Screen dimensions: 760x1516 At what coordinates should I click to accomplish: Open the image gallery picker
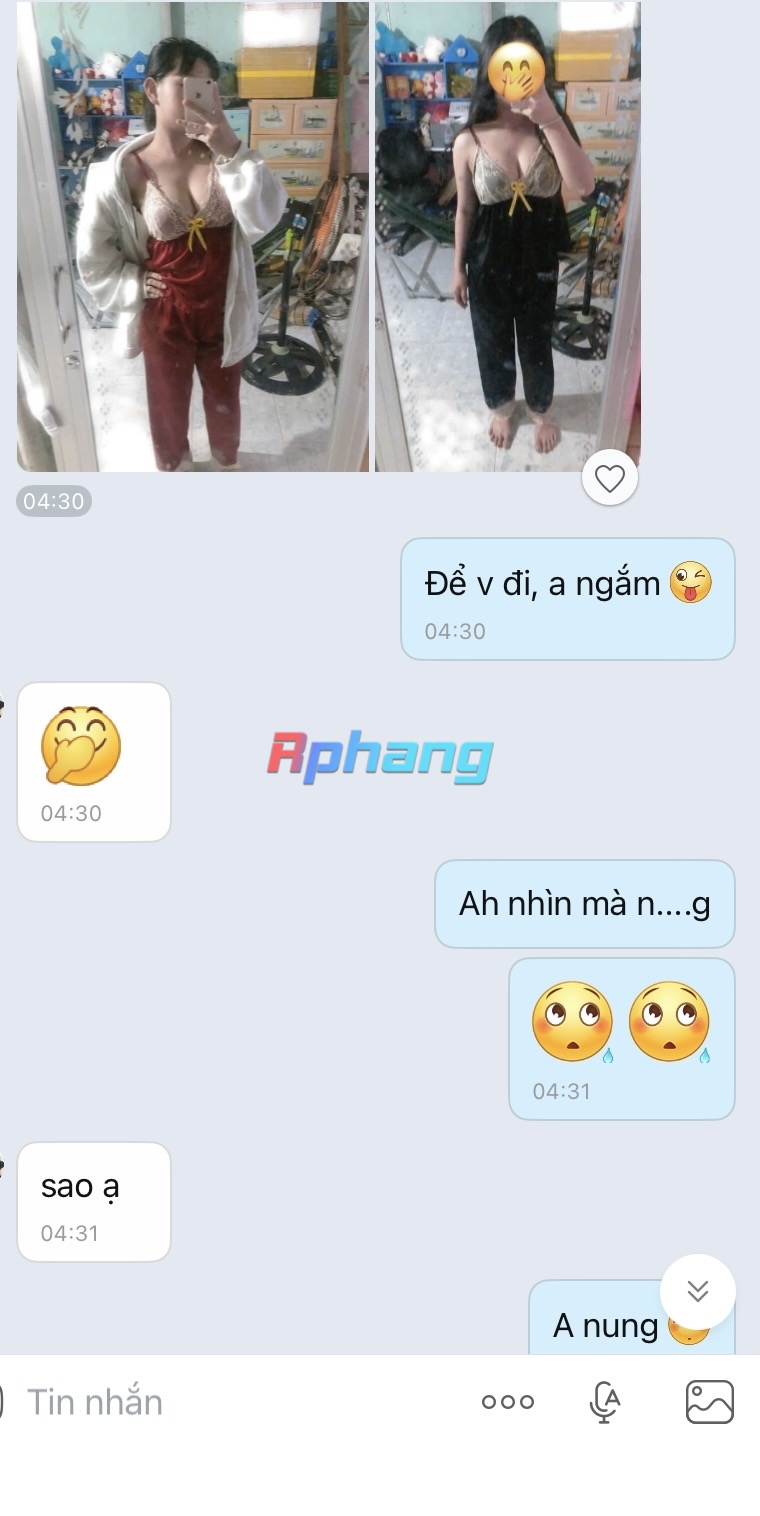710,1402
